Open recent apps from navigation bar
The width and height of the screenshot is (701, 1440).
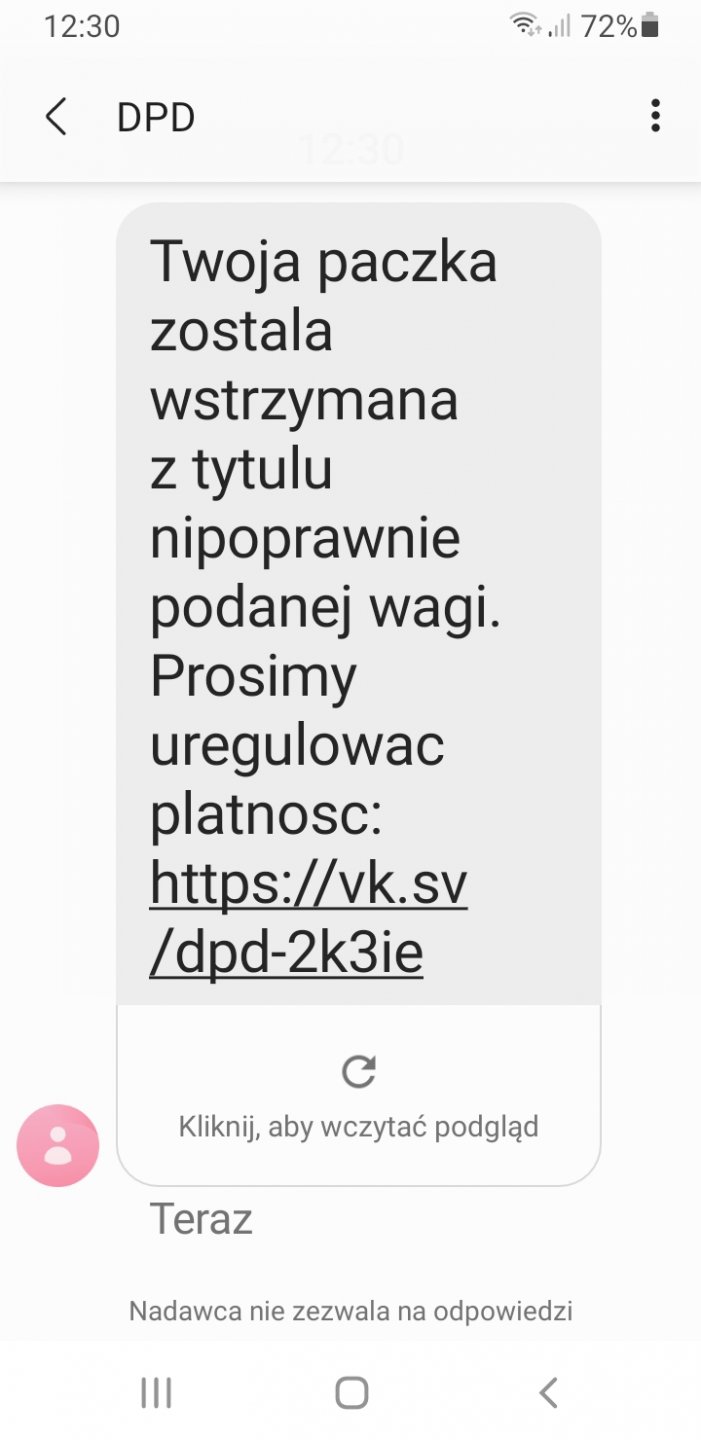(156, 1392)
